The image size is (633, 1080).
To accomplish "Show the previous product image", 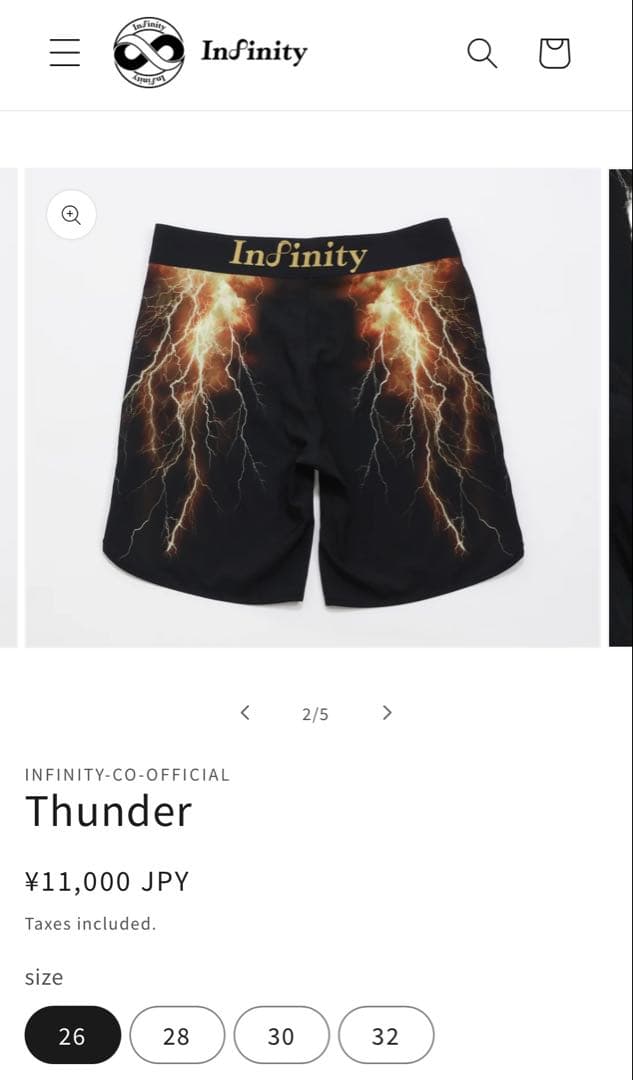I will (x=245, y=713).
